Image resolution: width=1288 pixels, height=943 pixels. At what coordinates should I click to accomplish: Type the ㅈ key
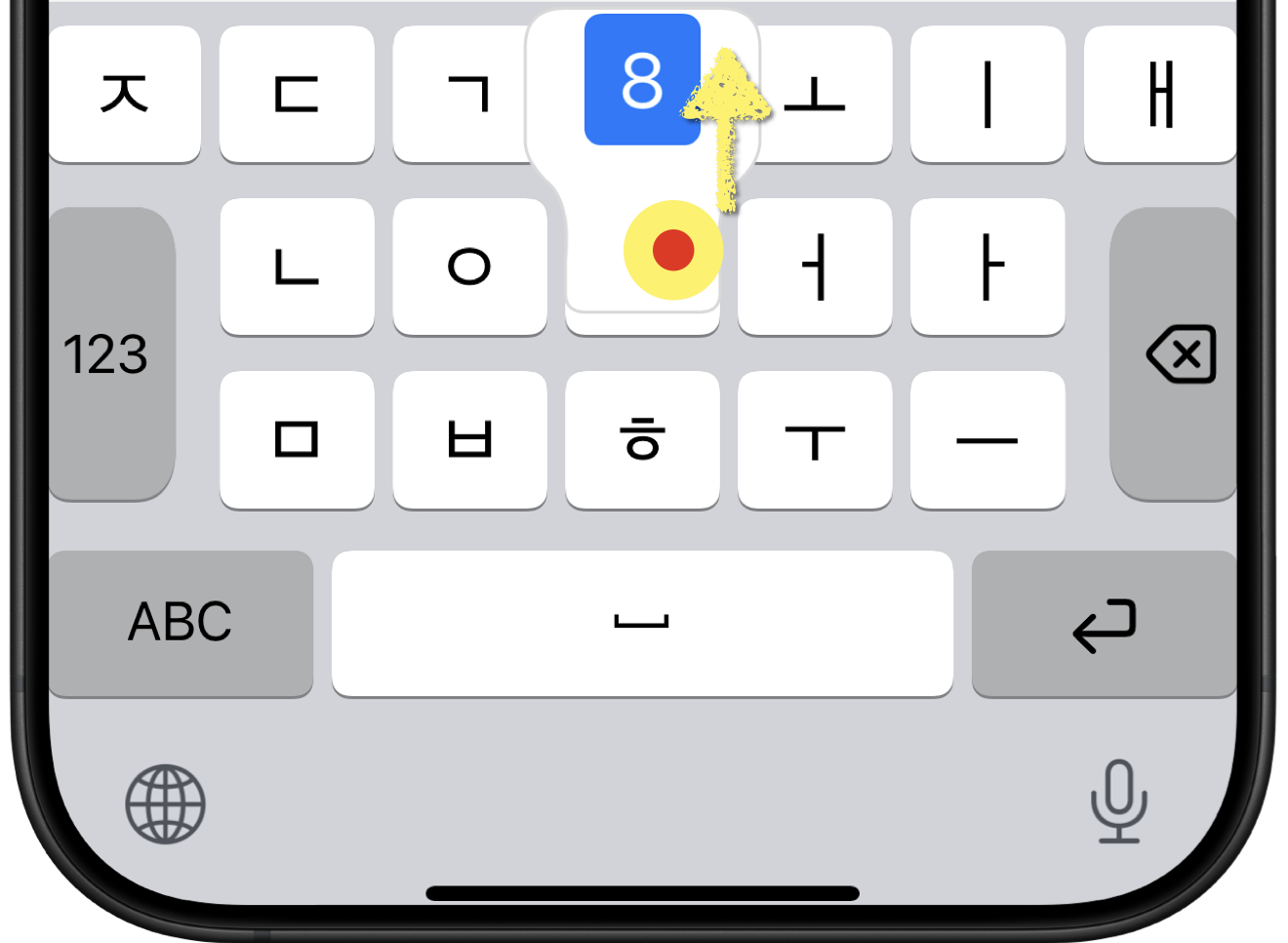(124, 94)
